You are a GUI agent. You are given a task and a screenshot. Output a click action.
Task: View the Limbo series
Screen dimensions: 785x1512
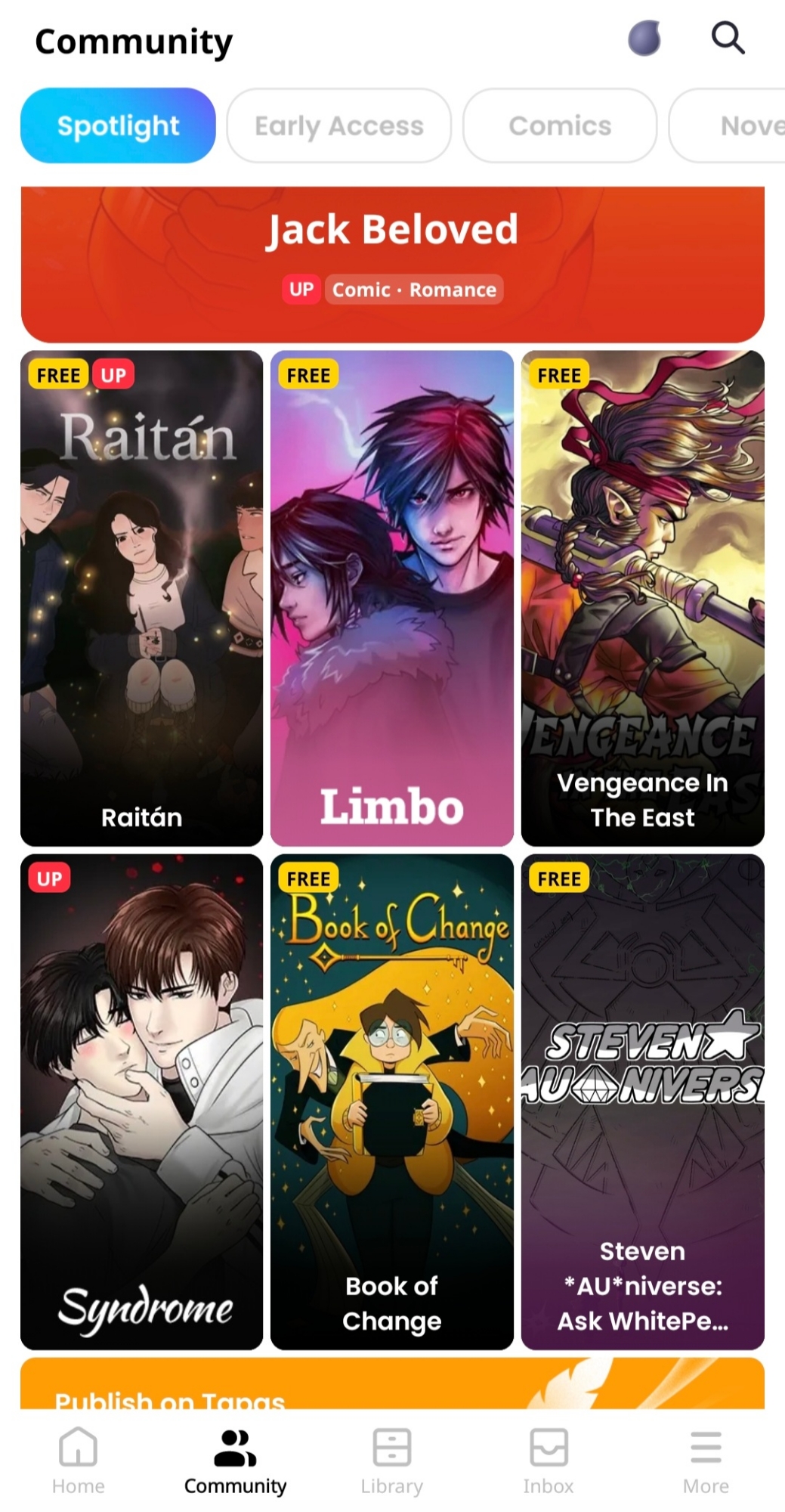tap(392, 597)
